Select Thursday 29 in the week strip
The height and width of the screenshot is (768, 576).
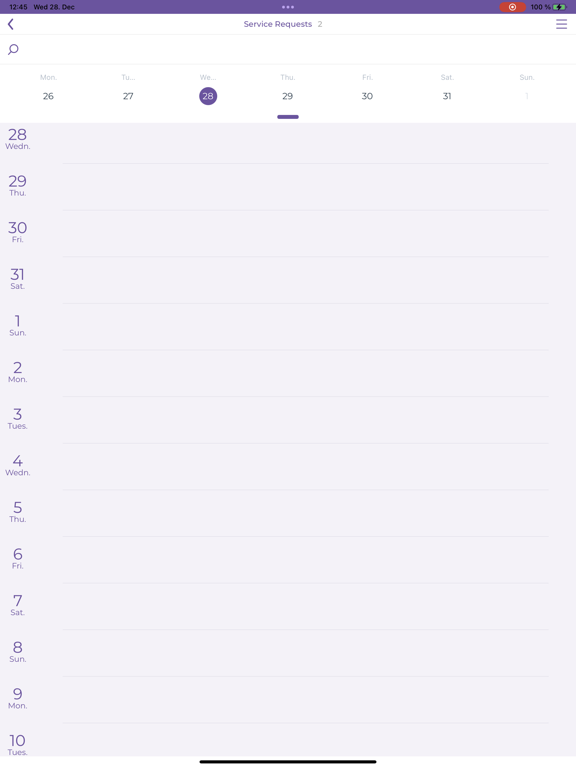point(288,96)
